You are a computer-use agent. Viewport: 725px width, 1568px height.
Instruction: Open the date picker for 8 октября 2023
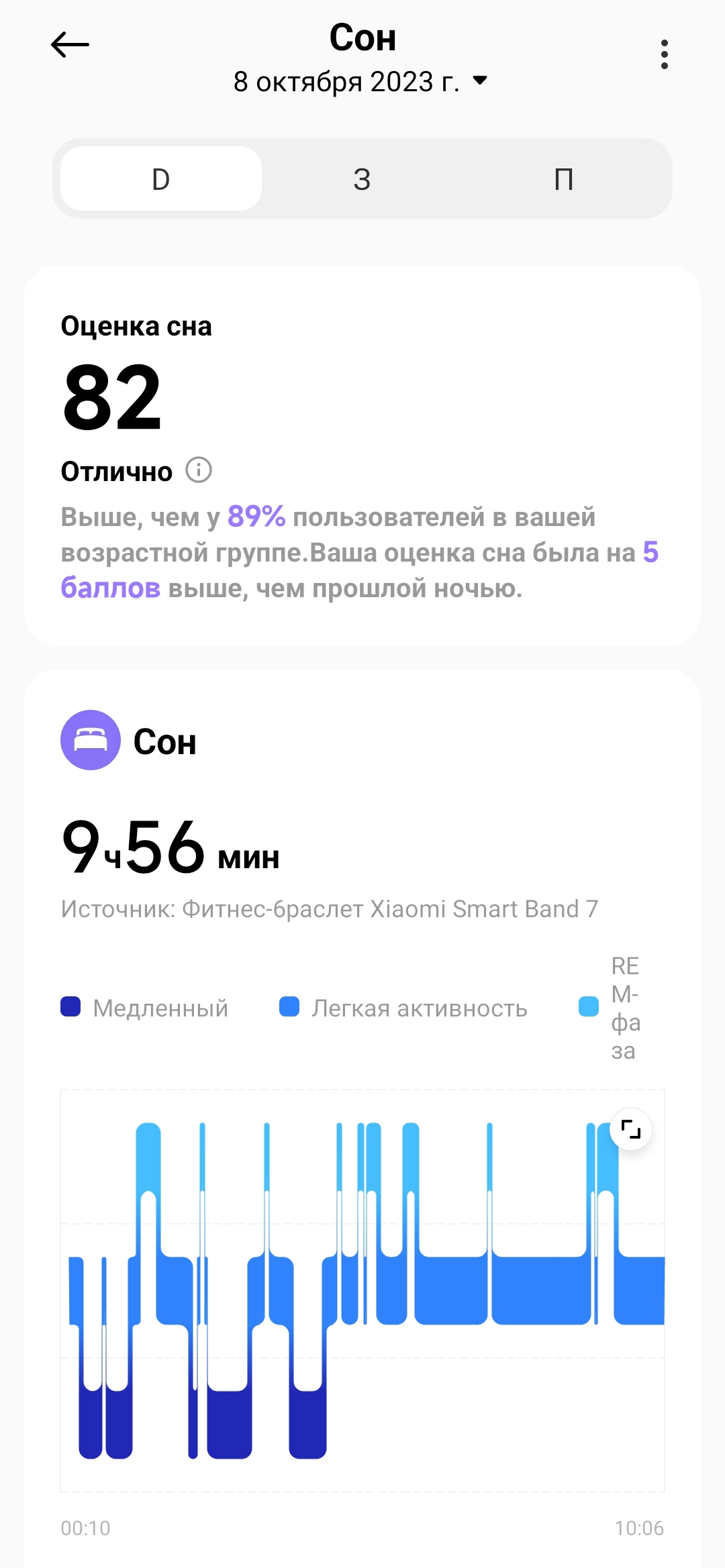tap(360, 82)
